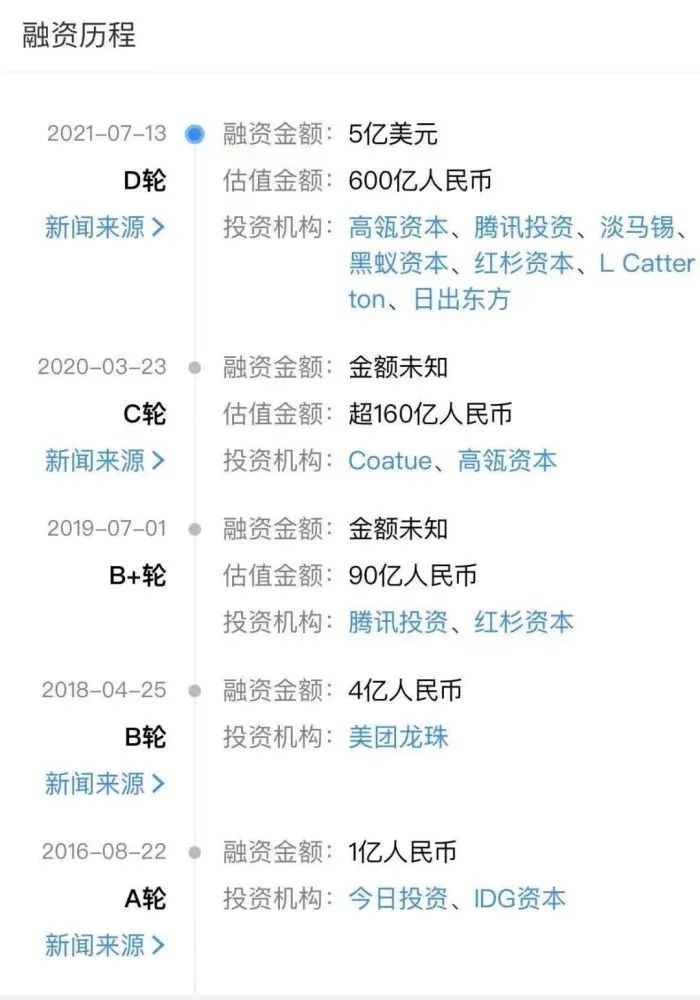View investor 黑蚁资本
Viewport: 700px width, 1000px height.
pos(398,264)
